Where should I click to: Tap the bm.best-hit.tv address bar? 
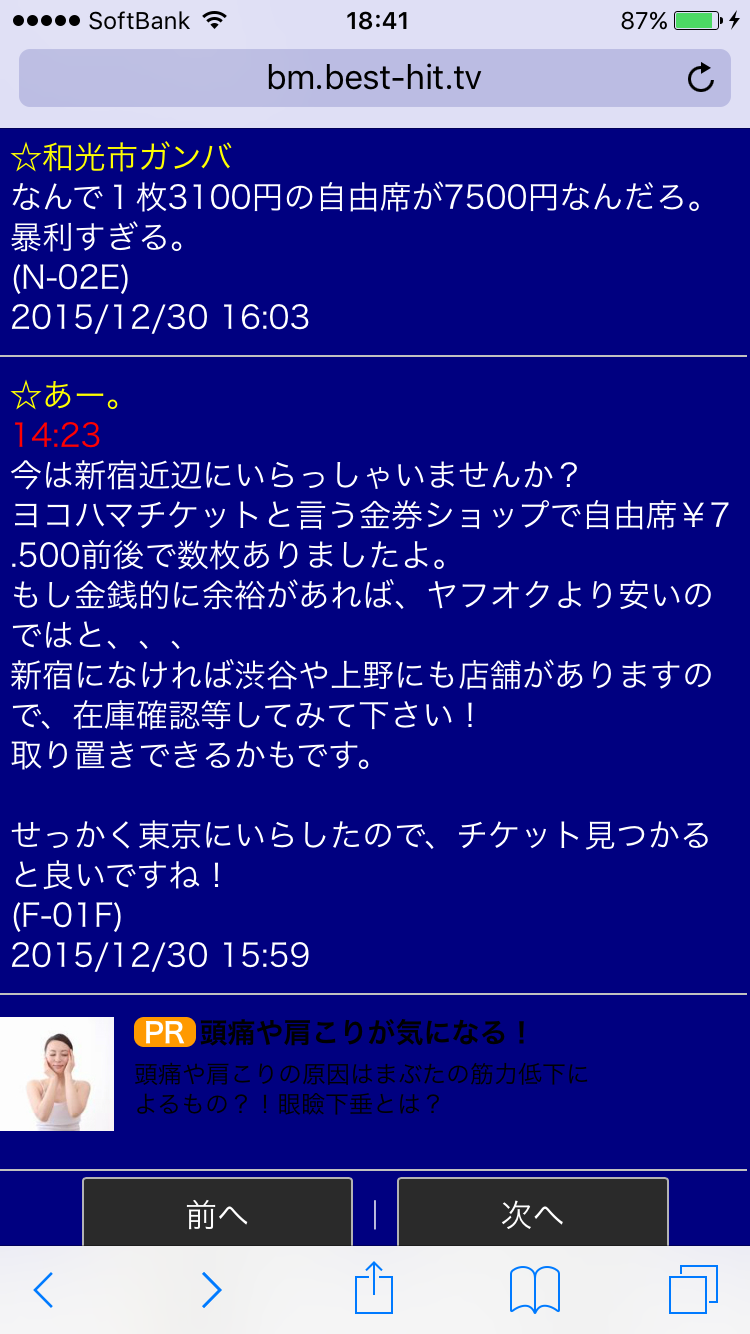pos(374,78)
